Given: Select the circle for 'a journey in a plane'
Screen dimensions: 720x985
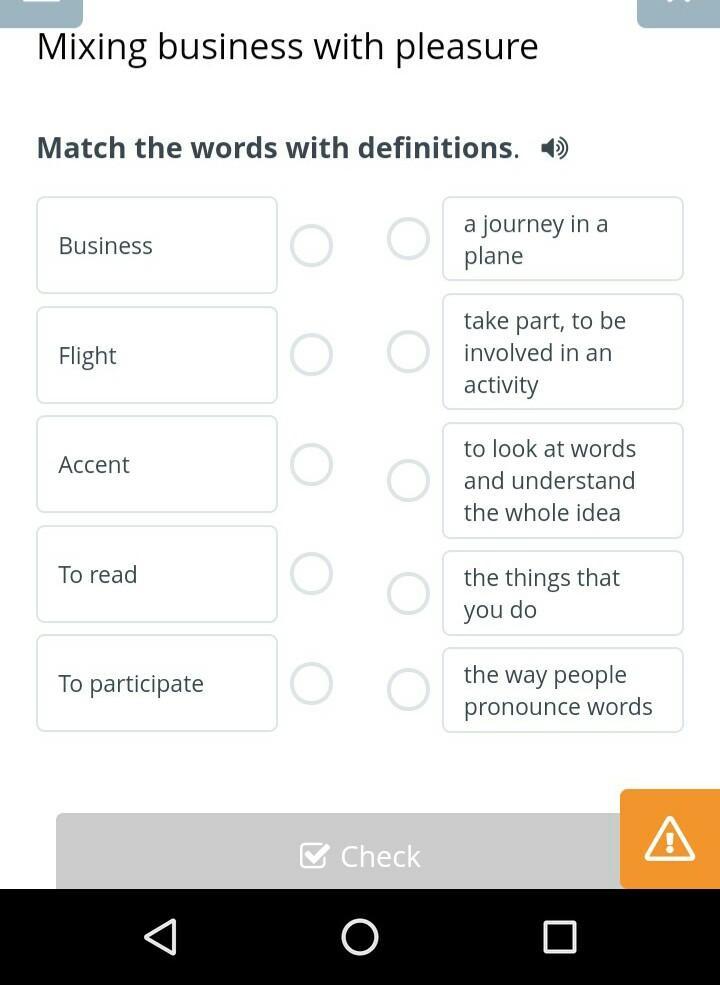Looking at the screenshot, I should [x=408, y=239].
